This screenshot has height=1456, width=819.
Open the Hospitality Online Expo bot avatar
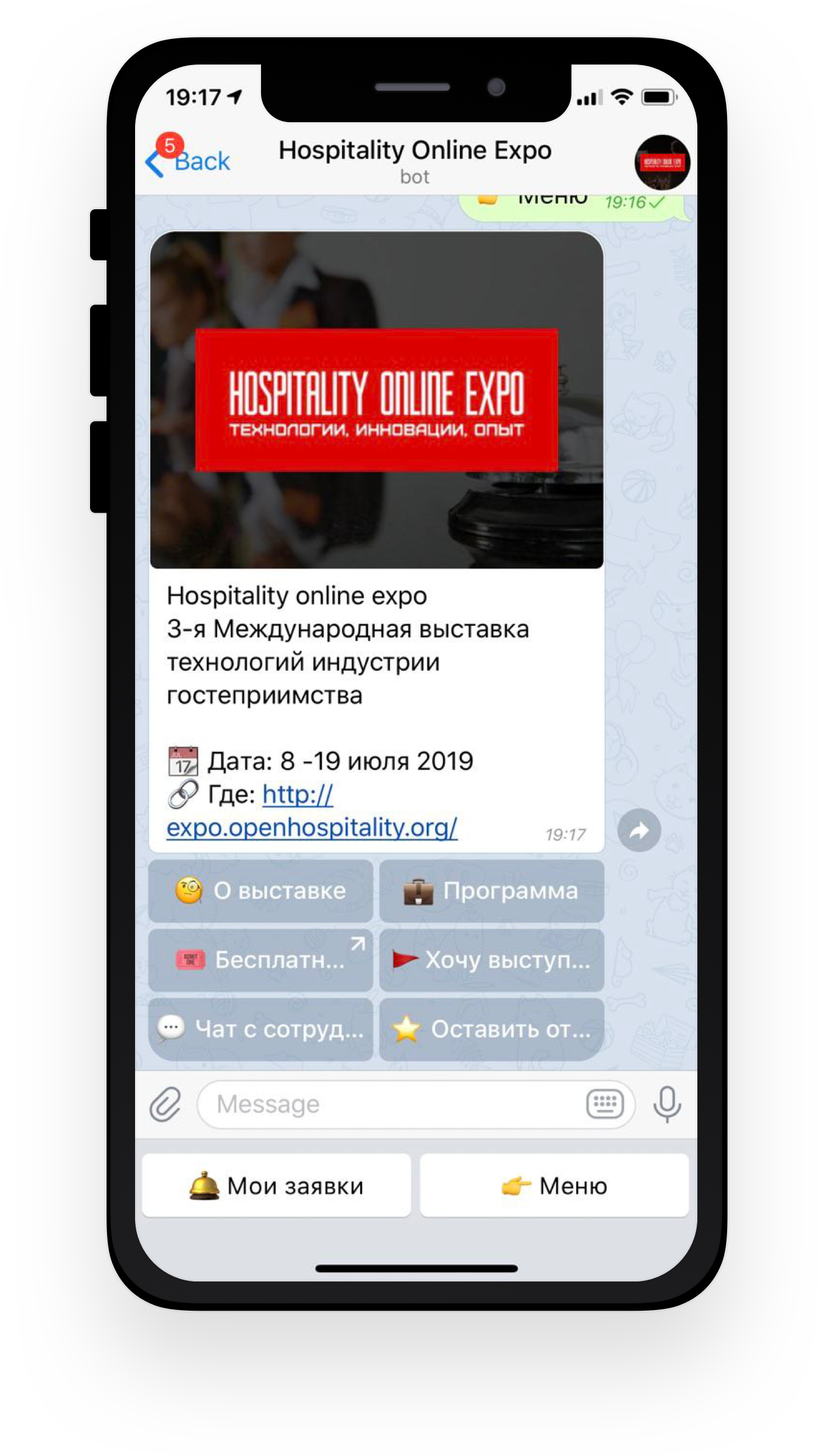662,162
